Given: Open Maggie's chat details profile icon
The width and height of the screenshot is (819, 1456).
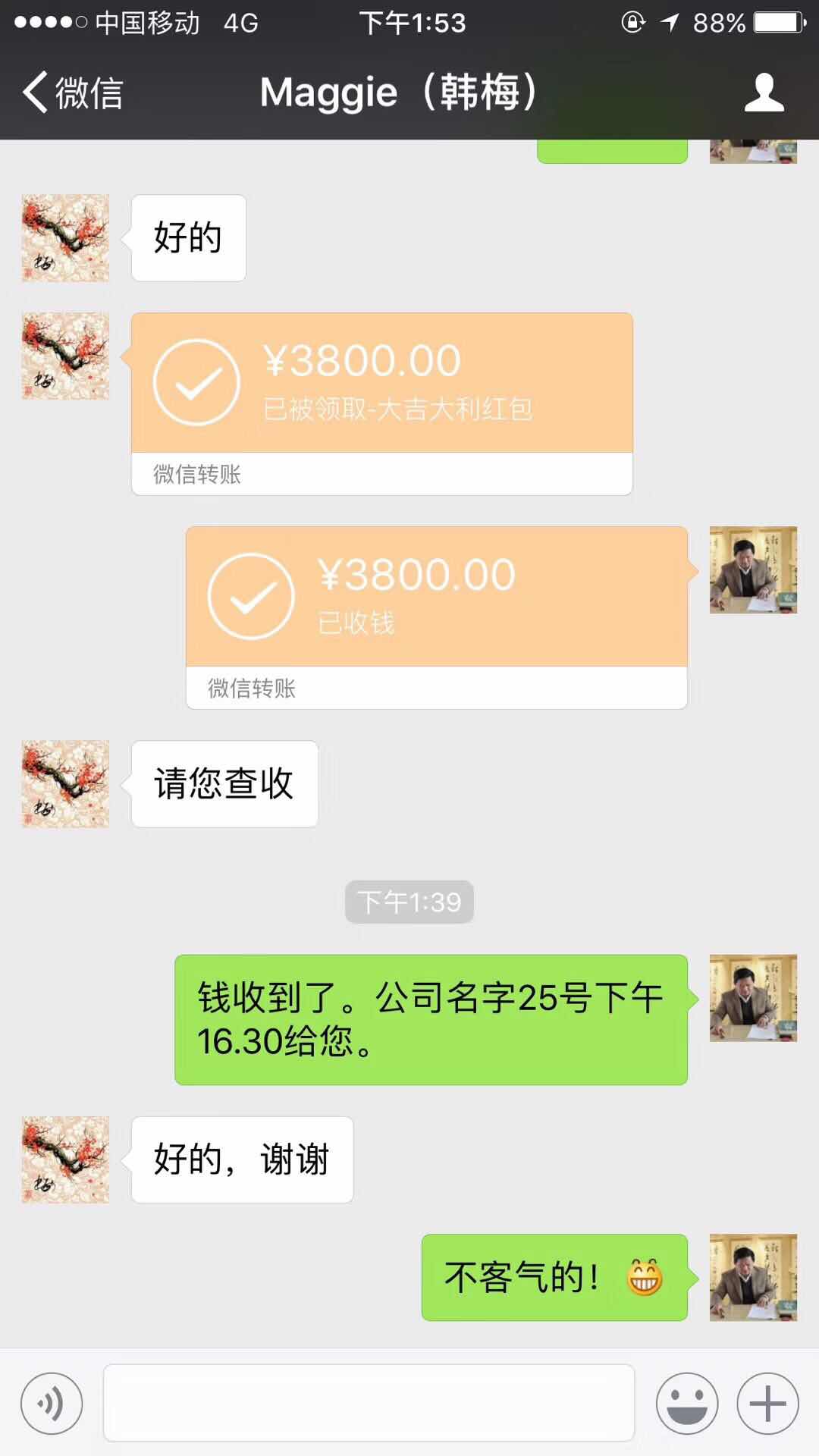Looking at the screenshot, I should [x=764, y=93].
